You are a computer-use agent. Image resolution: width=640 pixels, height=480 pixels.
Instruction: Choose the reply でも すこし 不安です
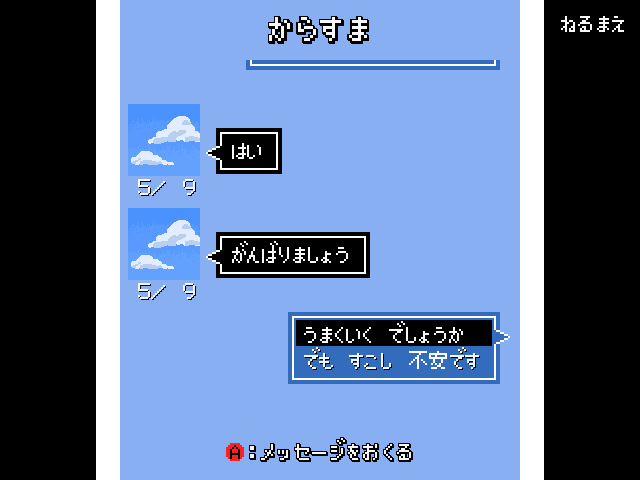[393, 361]
